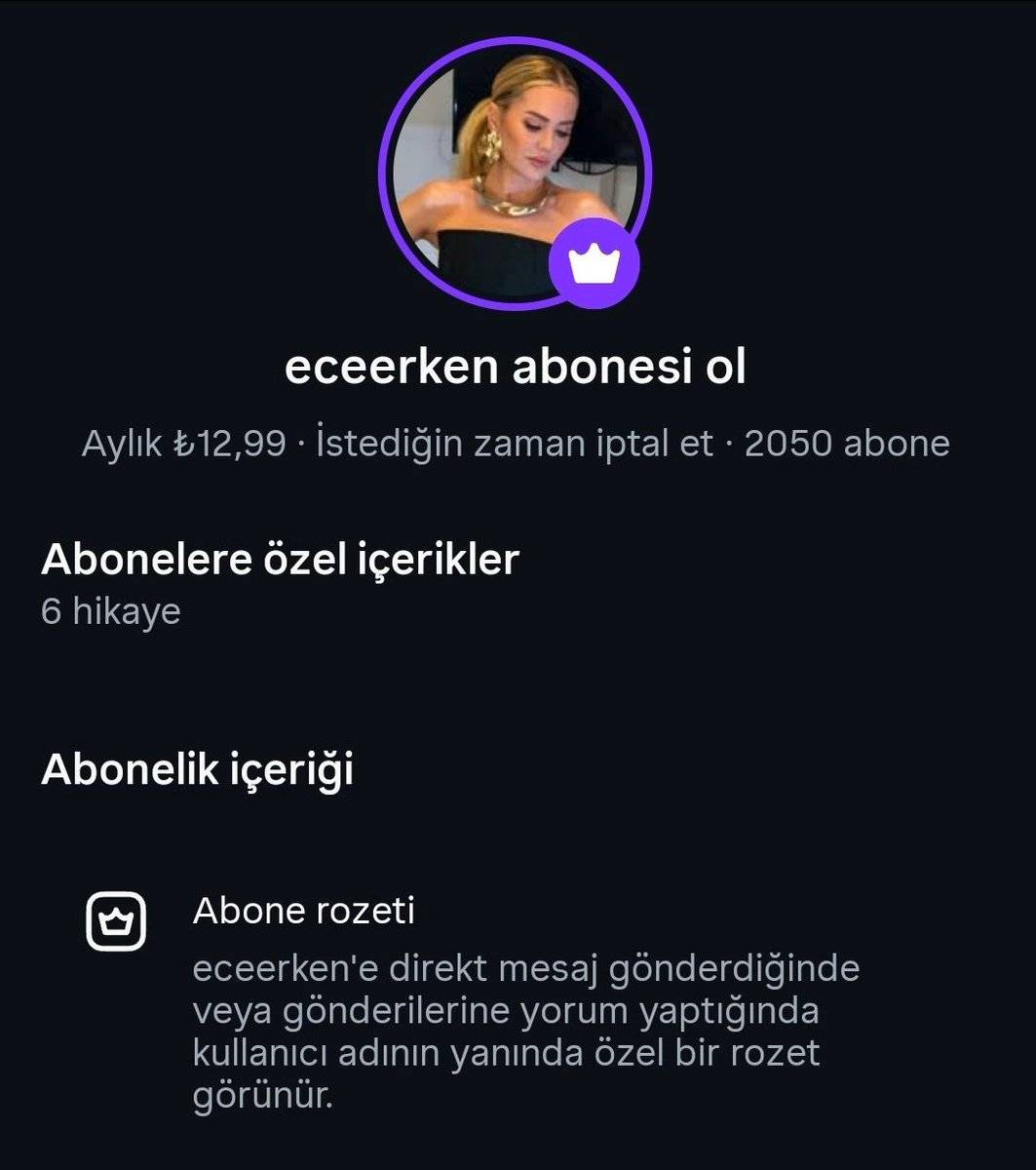Click the purple crown subscription badge icon
The image size is (1036, 1170).
[593, 260]
